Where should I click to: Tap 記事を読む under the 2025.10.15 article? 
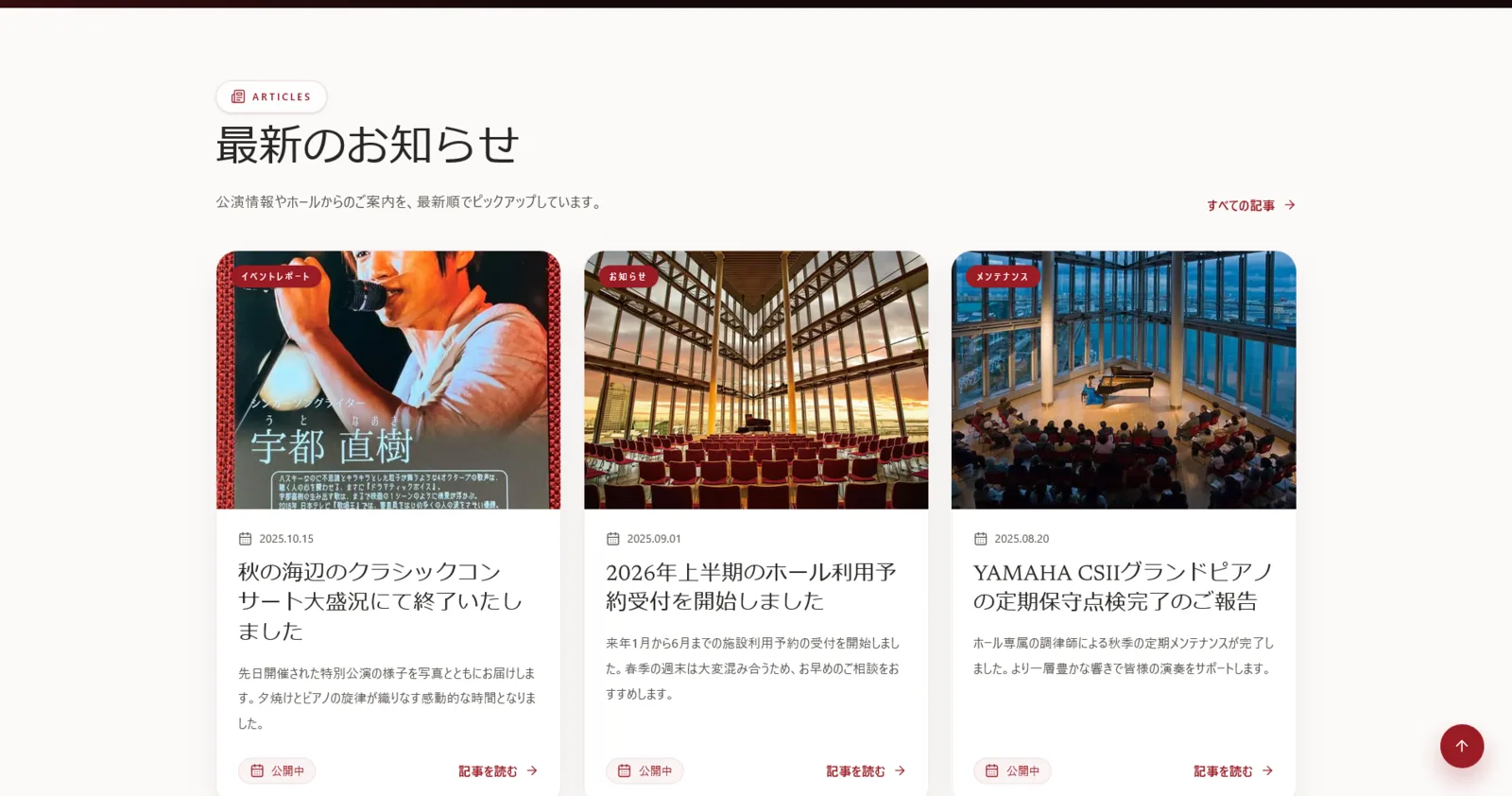(497, 771)
